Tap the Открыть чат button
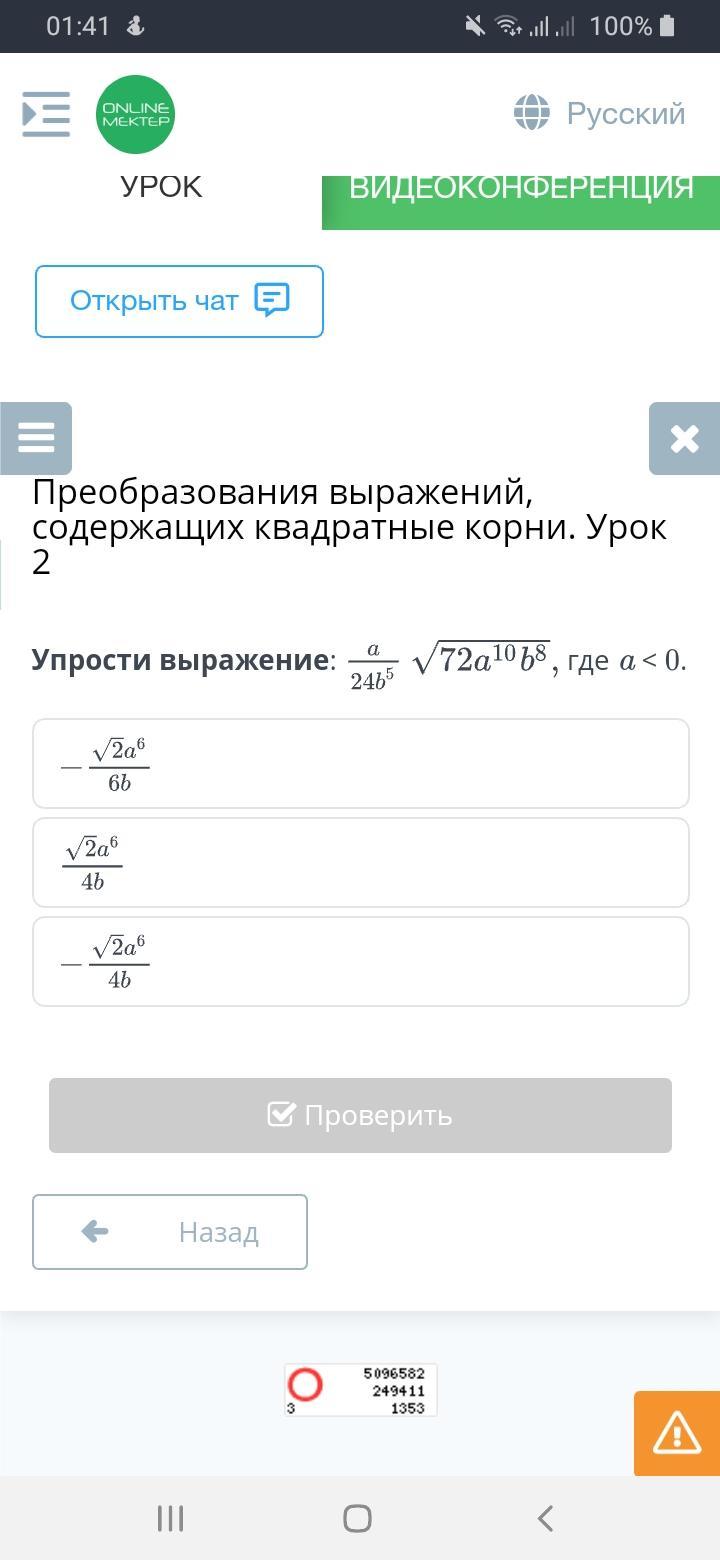The width and height of the screenshot is (720, 1560). click(179, 301)
